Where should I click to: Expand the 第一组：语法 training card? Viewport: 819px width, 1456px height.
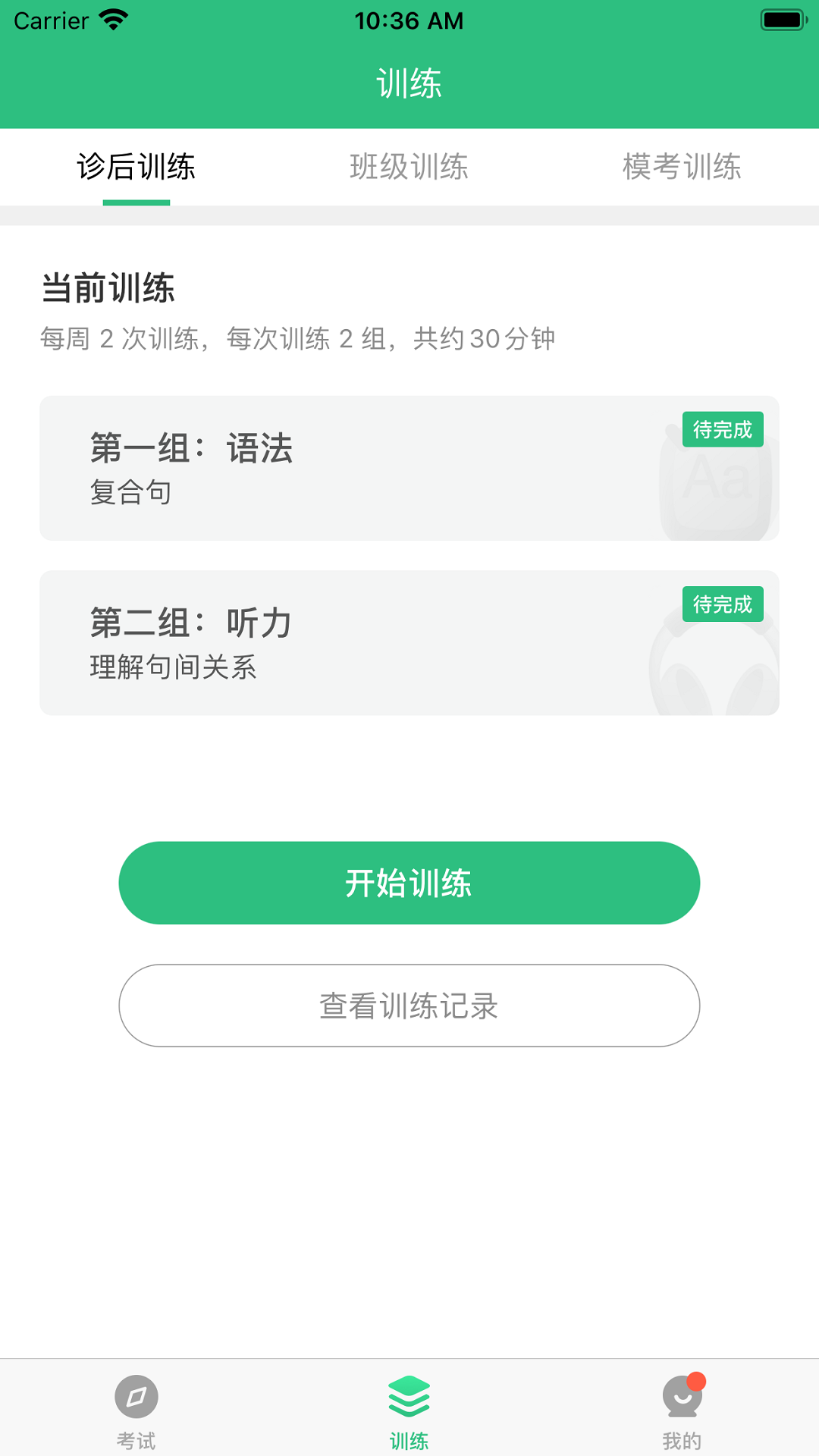click(409, 467)
